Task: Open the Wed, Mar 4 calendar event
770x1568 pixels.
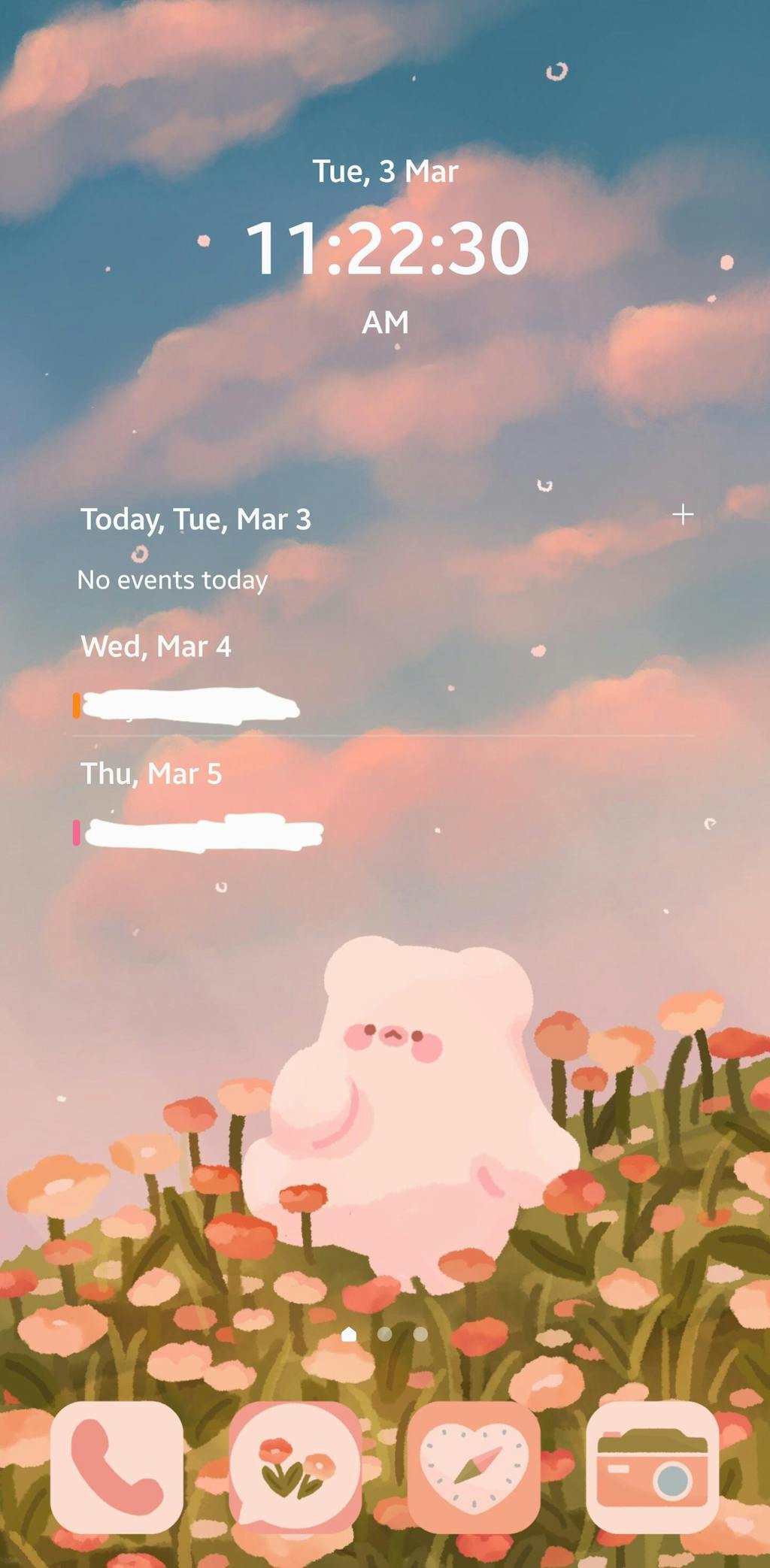Action: coord(188,707)
